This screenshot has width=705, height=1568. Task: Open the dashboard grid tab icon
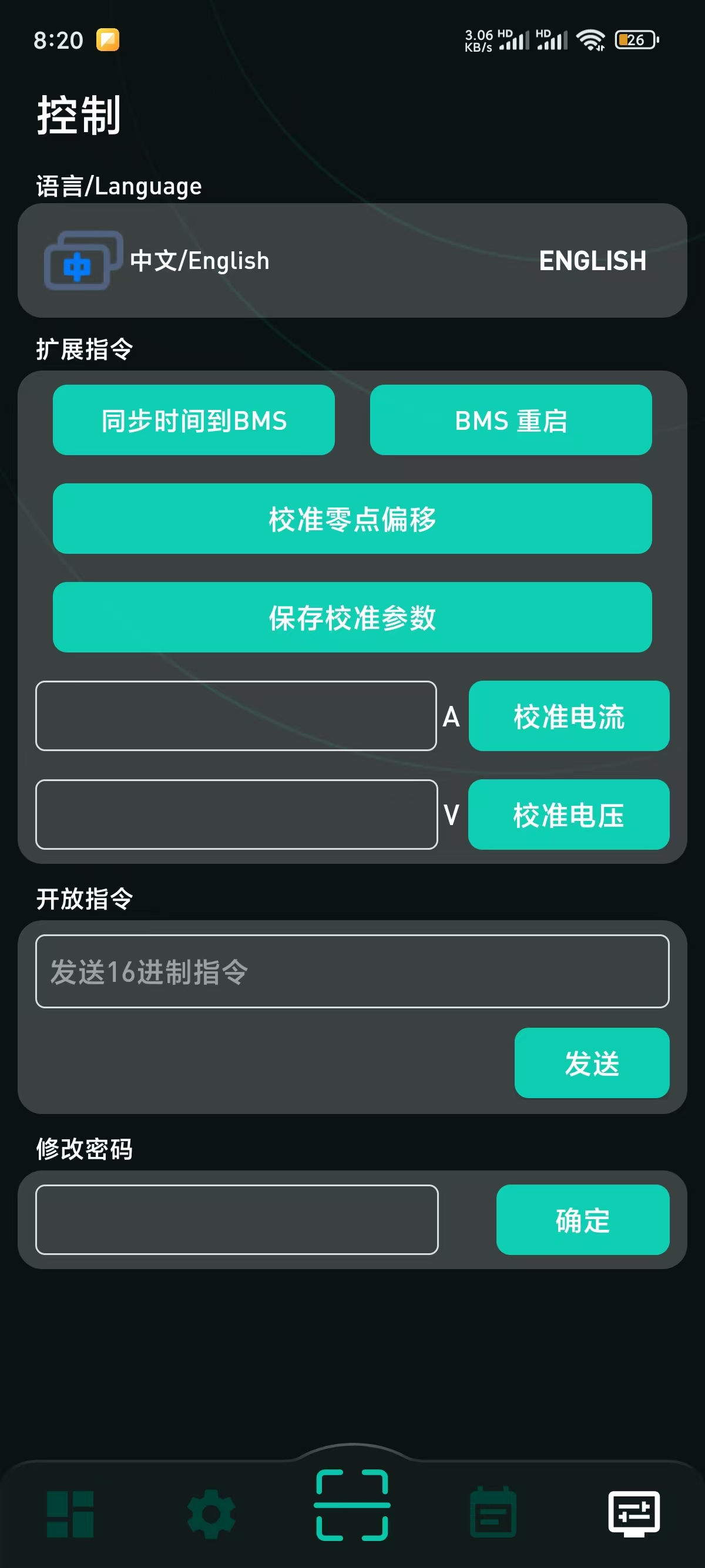[70, 1514]
